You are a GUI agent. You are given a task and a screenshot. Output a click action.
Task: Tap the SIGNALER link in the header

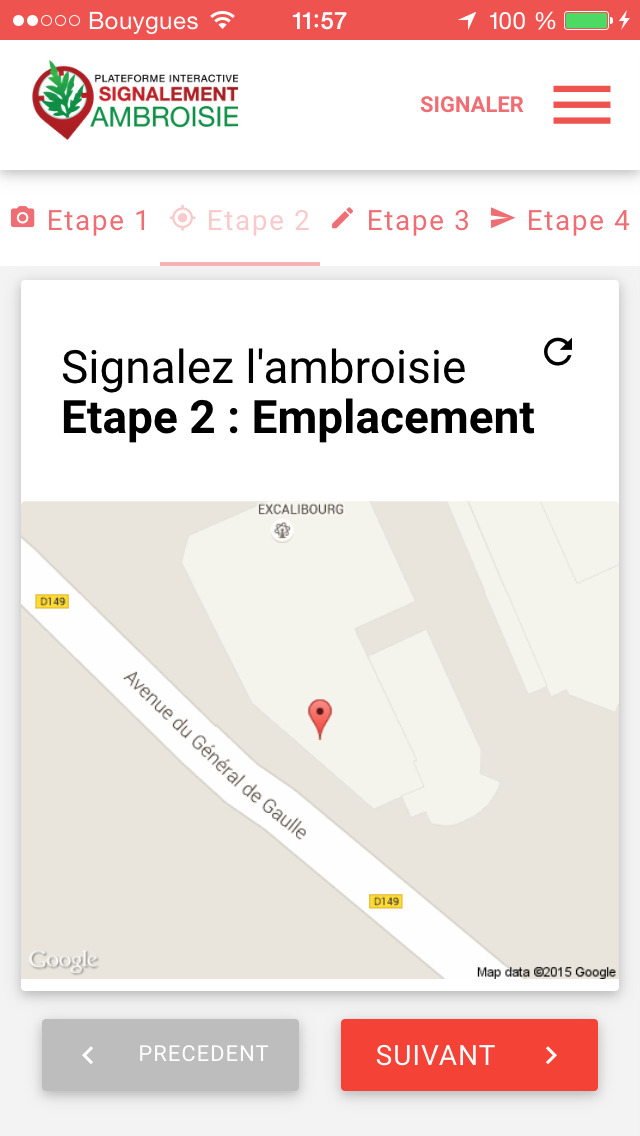(x=471, y=105)
